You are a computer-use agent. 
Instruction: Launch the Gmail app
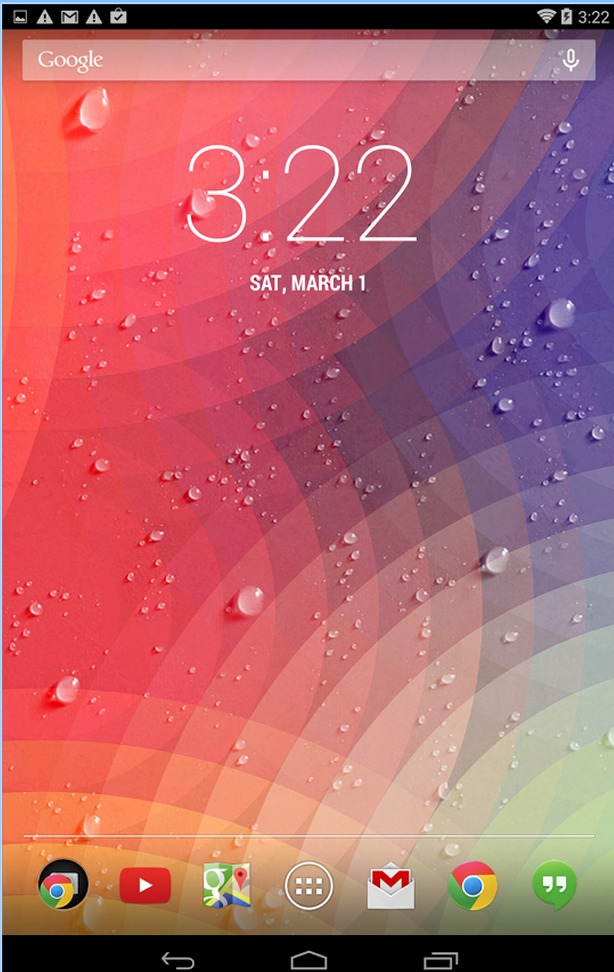(390, 886)
